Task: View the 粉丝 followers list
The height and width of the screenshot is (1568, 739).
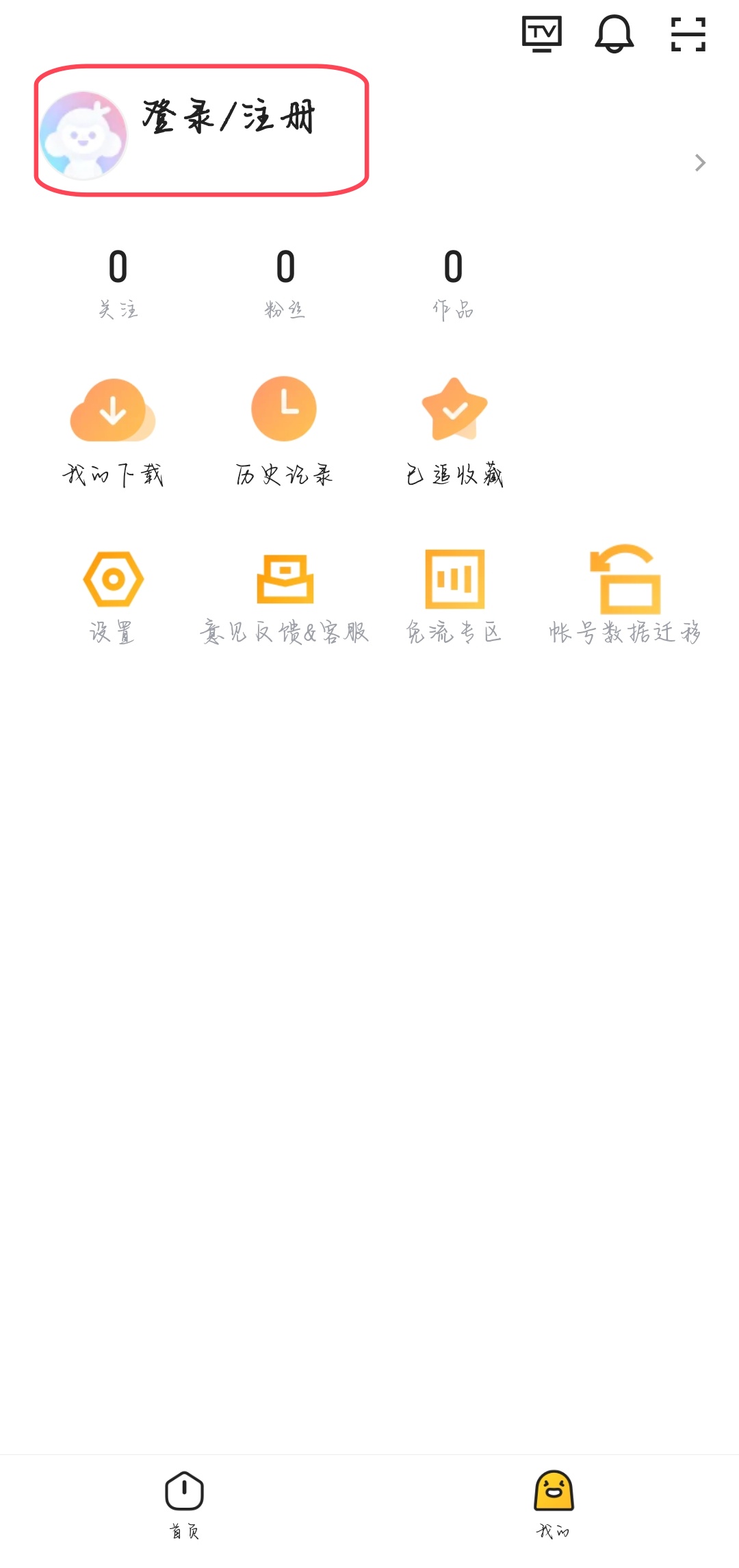Action: click(285, 282)
